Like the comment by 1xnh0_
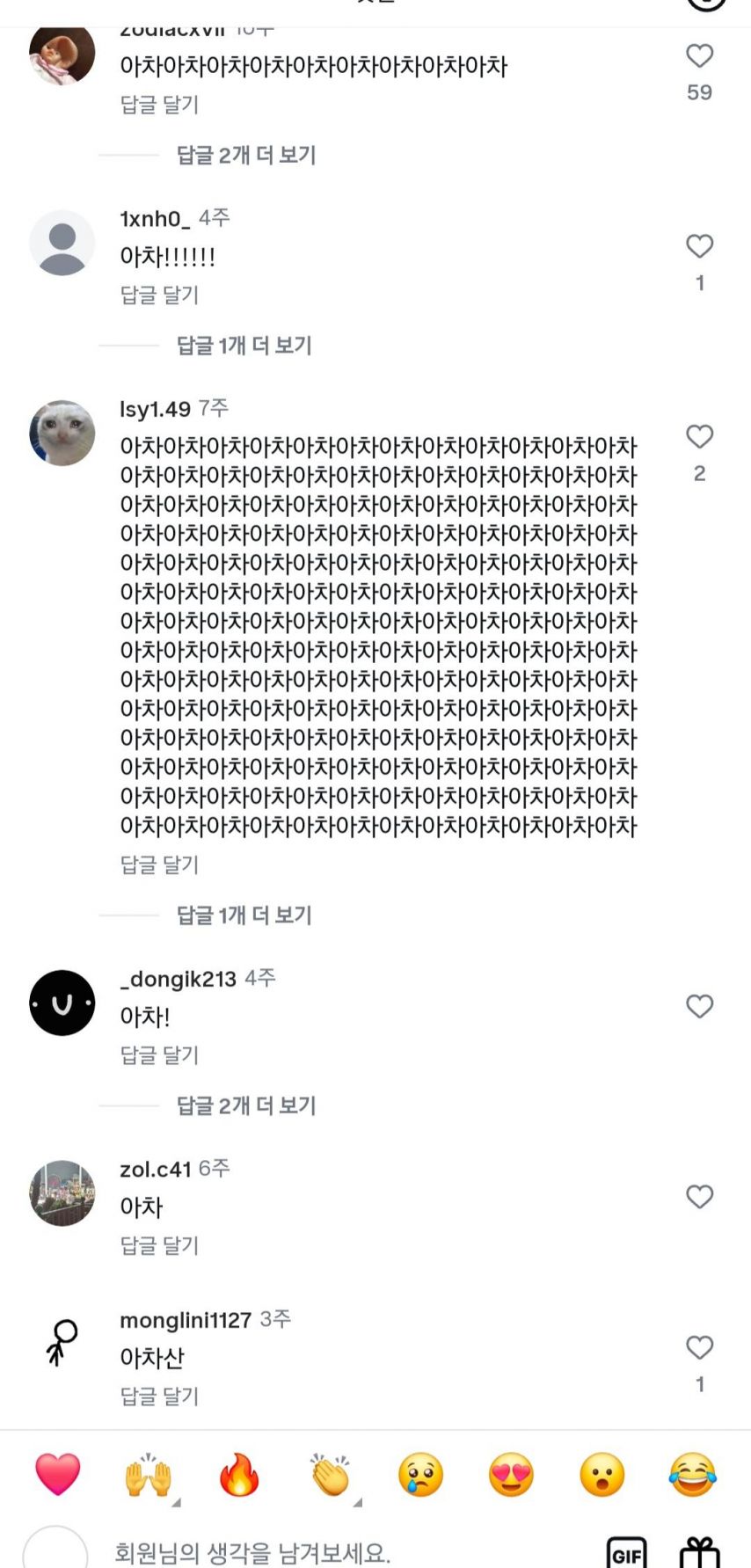 pos(699,246)
